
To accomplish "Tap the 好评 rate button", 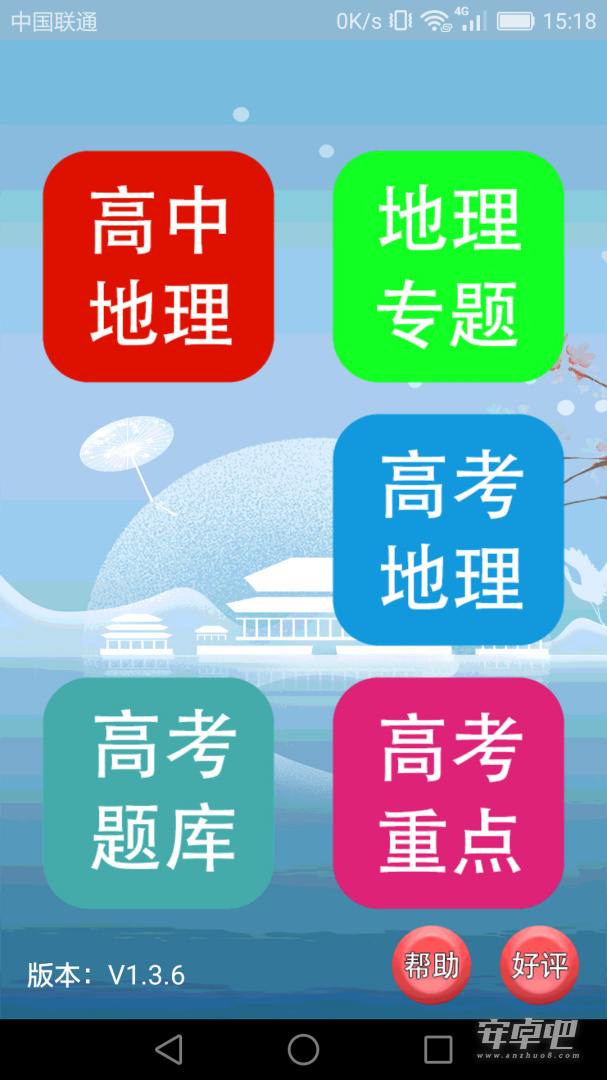I will pos(539,965).
